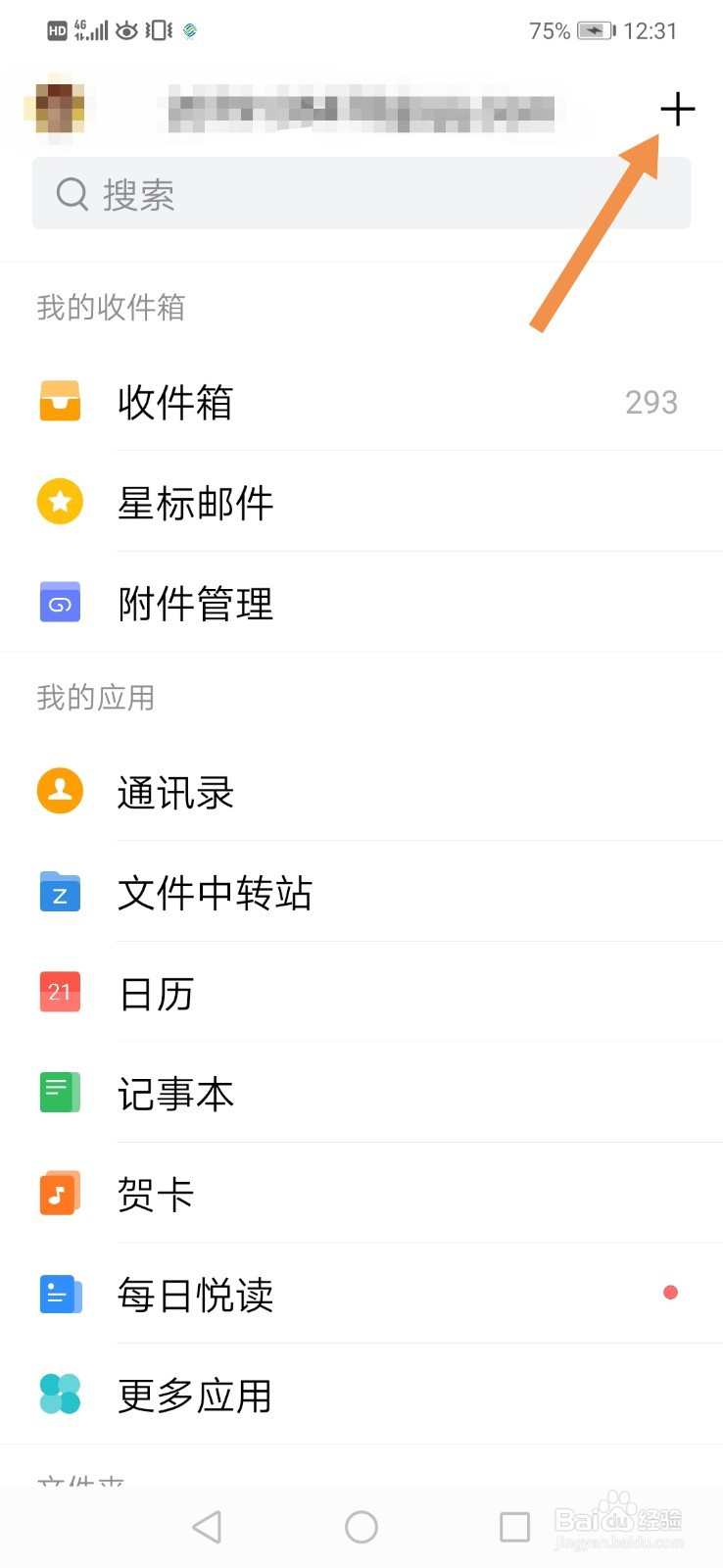Viewport: 723px width, 1568px height.
Task: Open the 通讯录 contacts icon
Action: click(59, 791)
